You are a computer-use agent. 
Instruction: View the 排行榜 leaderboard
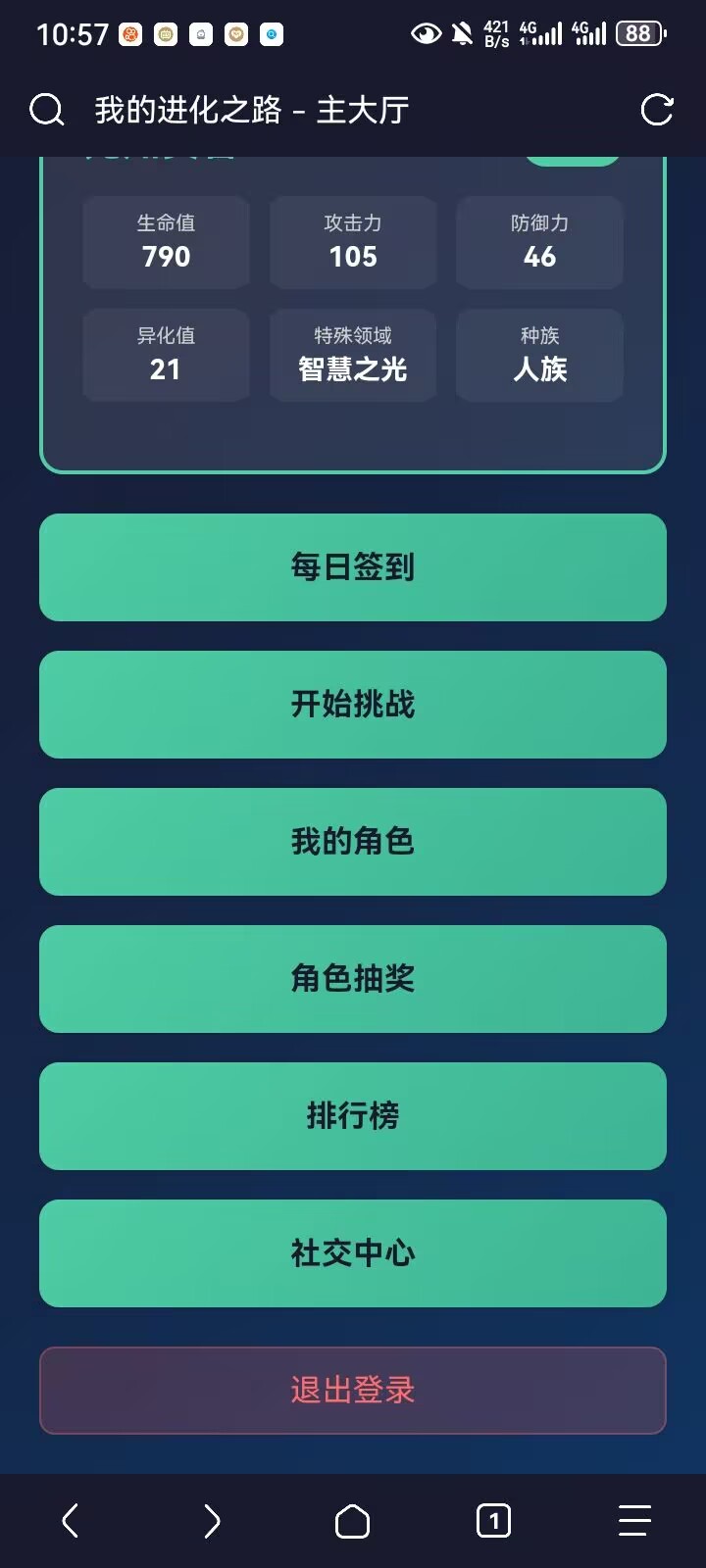tap(353, 1116)
